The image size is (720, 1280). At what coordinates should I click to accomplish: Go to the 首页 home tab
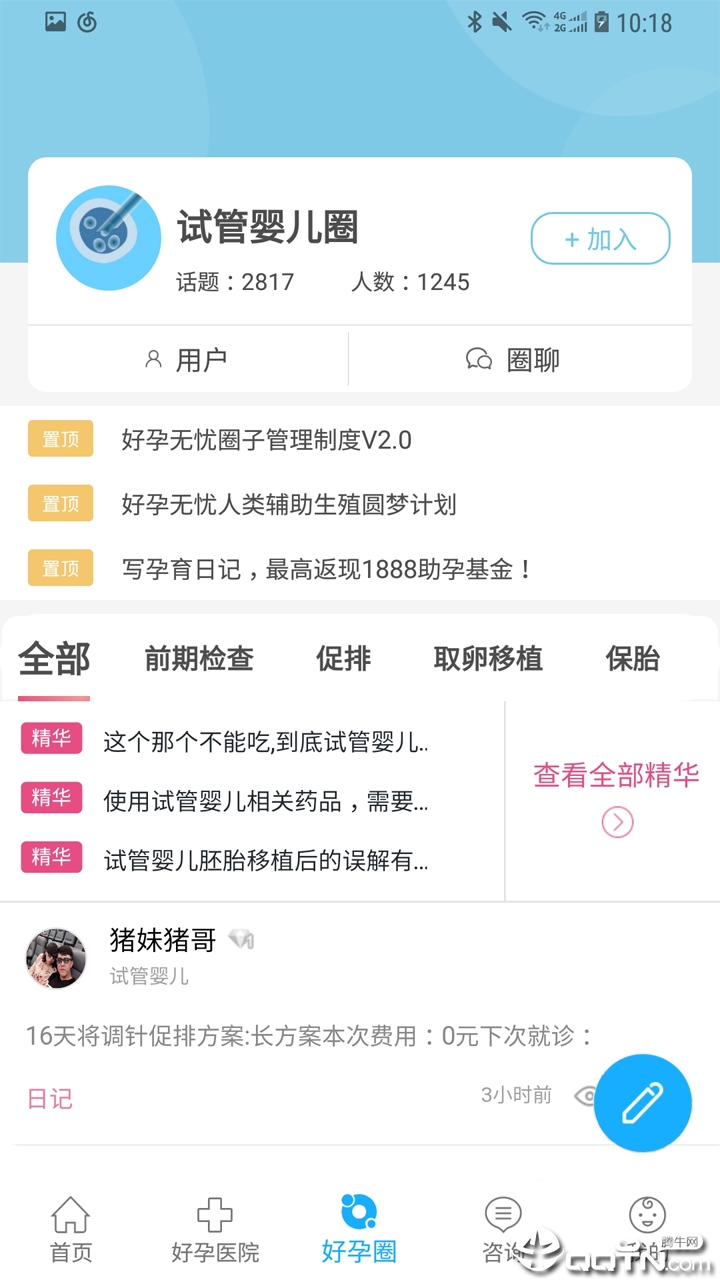[71, 1229]
